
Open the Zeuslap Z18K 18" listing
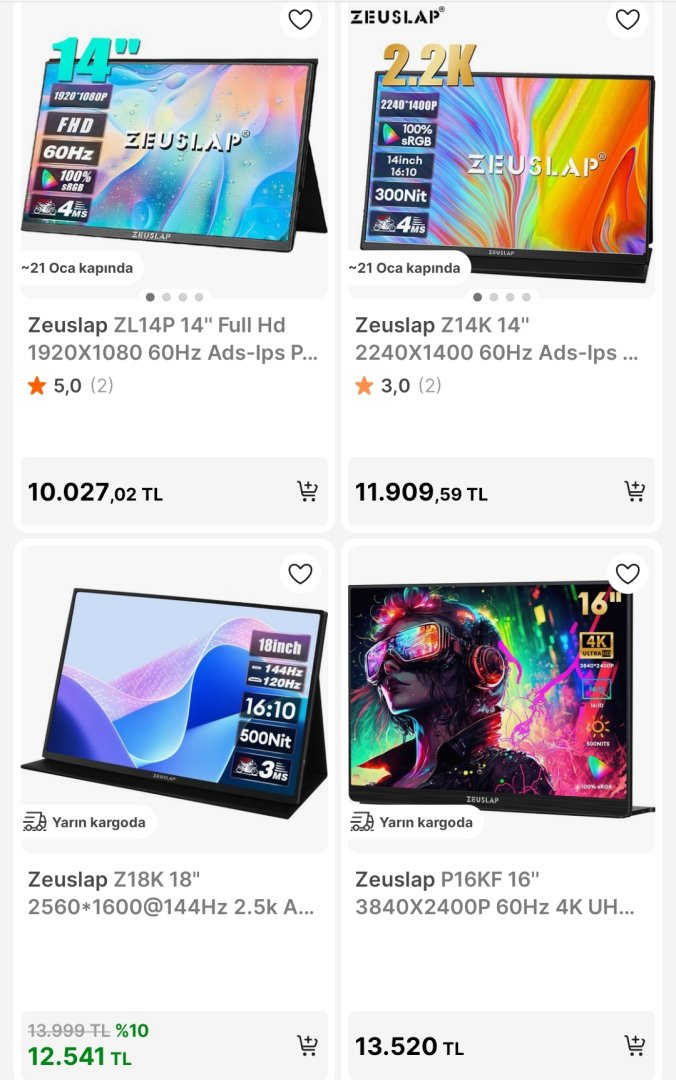click(x=172, y=893)
